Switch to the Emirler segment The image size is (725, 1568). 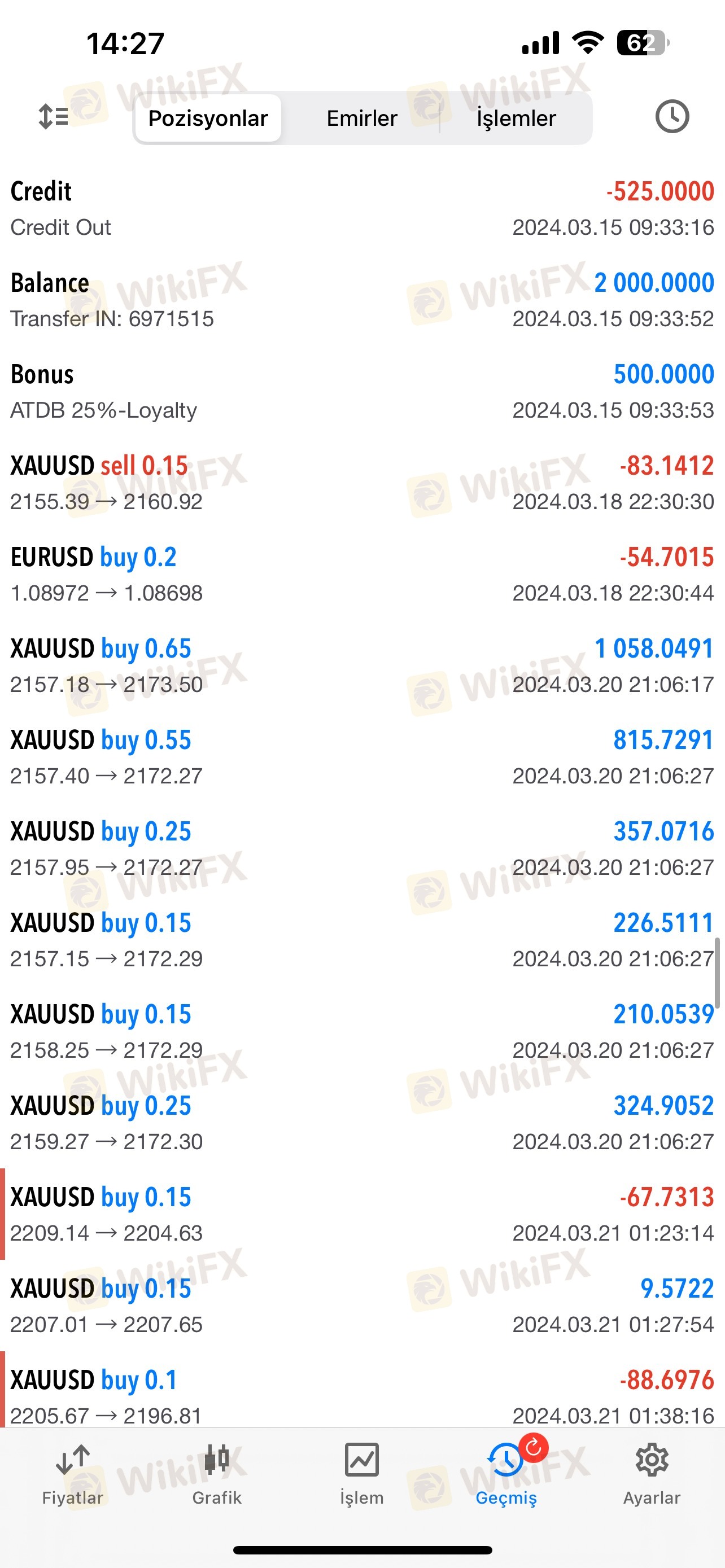click(x=361, y=118)
